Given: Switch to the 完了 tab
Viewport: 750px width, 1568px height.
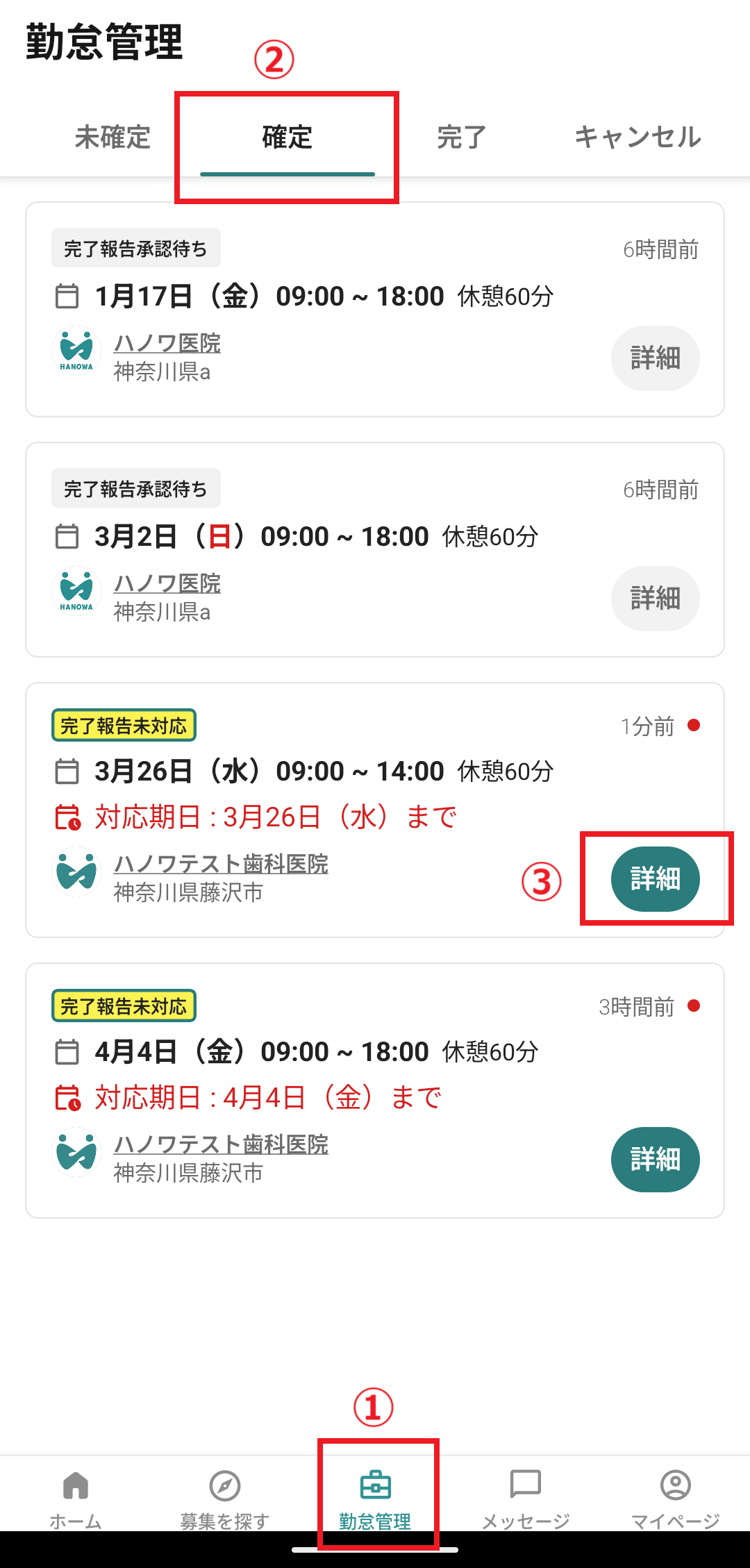Looking at the screenshot, I should point(461,137).
